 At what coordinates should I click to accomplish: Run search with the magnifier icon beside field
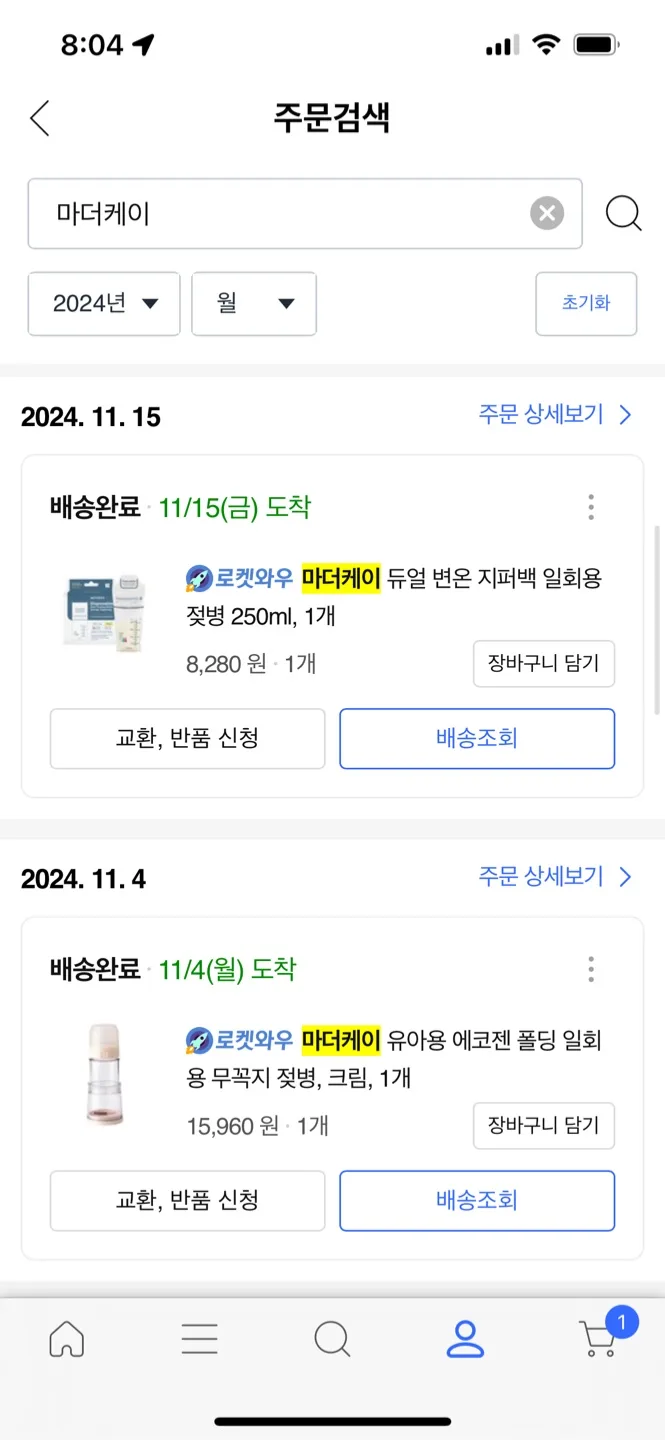(x=623, y=213)
